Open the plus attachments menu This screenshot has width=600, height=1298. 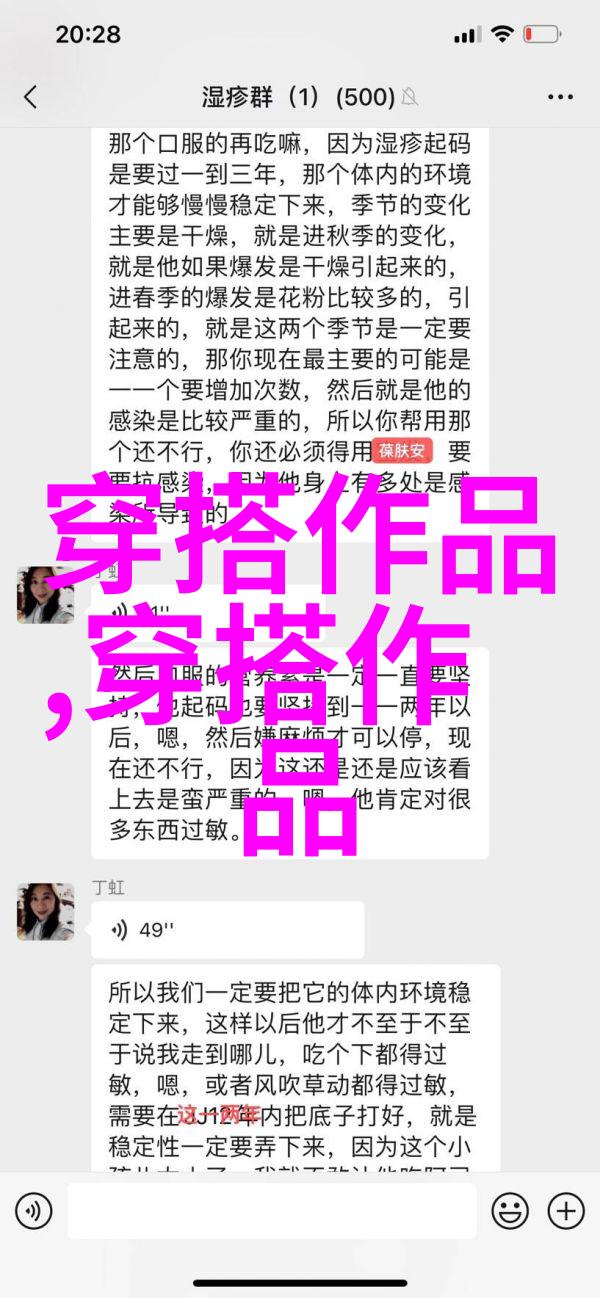click(x=566, y=1211)
